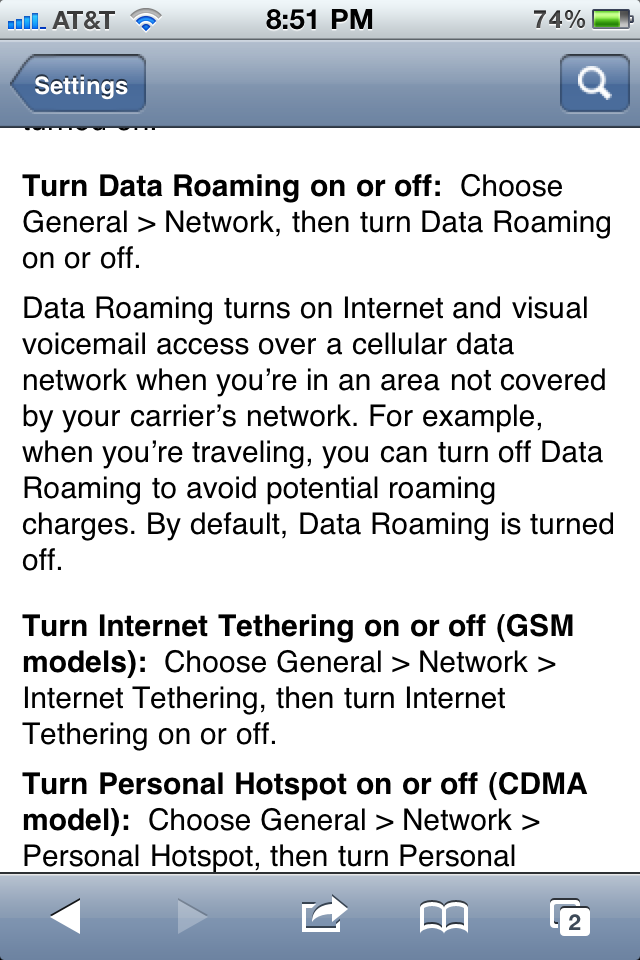Open the bookmarks book icon
The width and height of the screenshot is (640, 960).
pyautogui.click(x=444, y=916)
